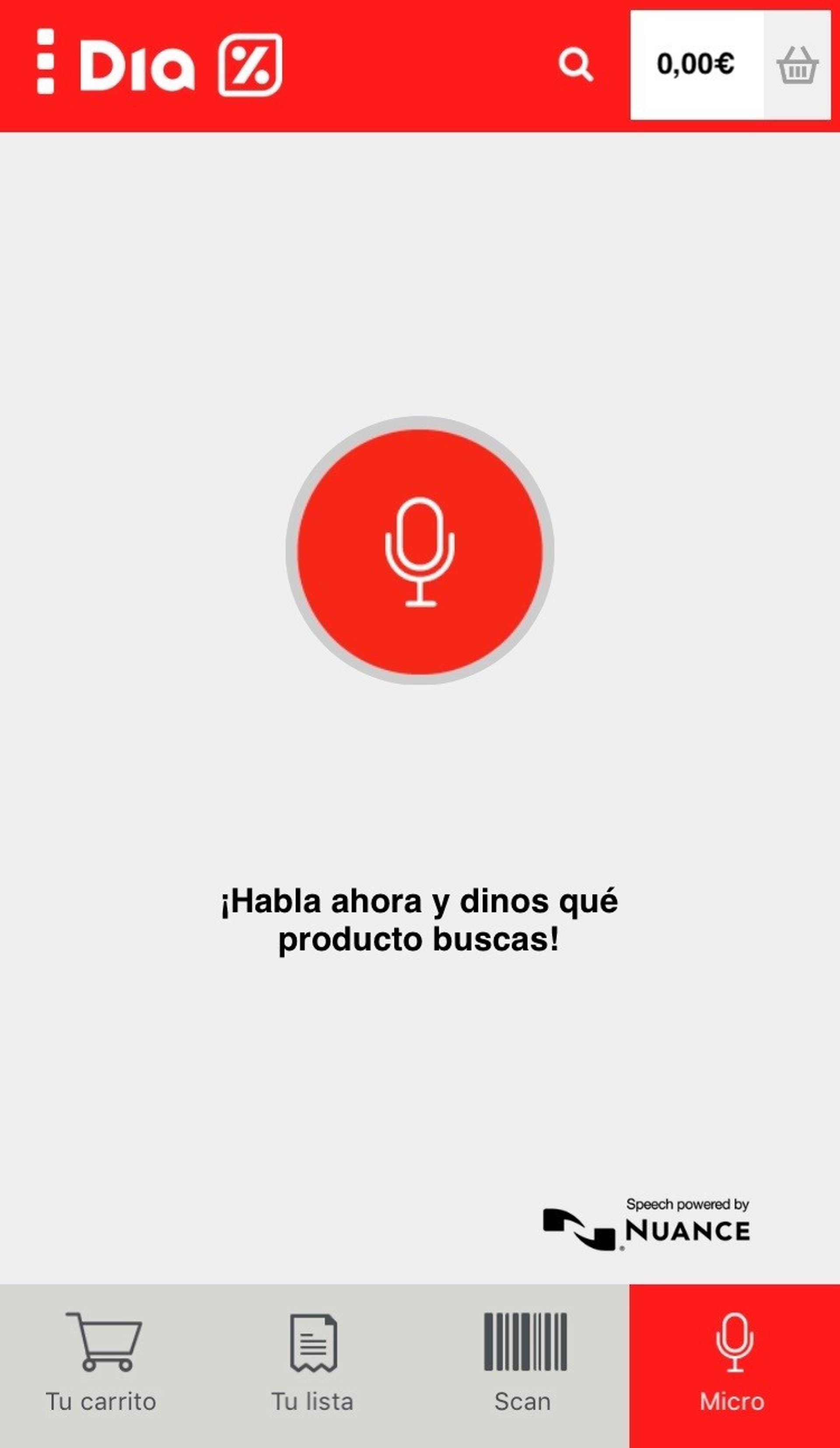Tap the big red microphone button
Viewport: 840px width, 1448px height.
click(420, 551)
